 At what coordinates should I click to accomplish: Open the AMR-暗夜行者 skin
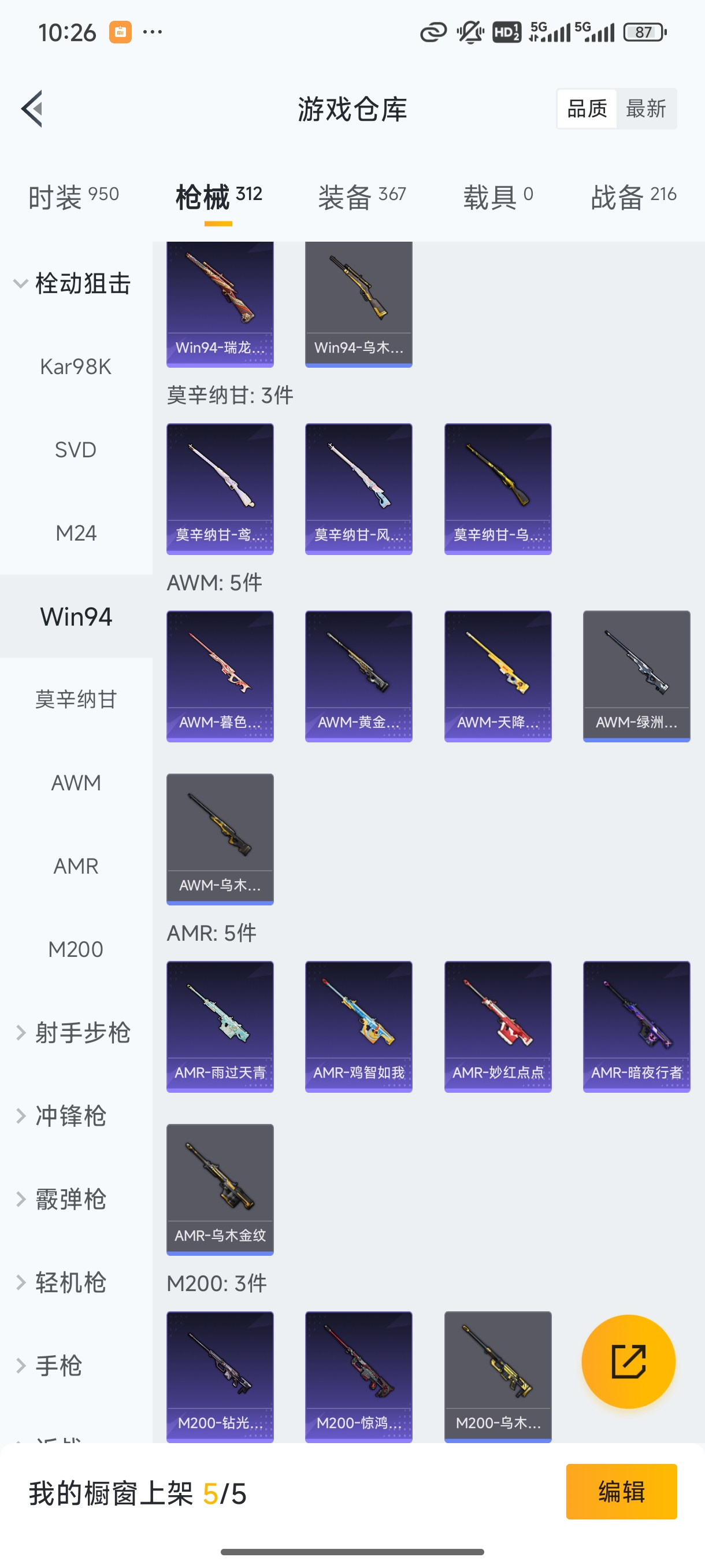click(x=636, y=1026)
